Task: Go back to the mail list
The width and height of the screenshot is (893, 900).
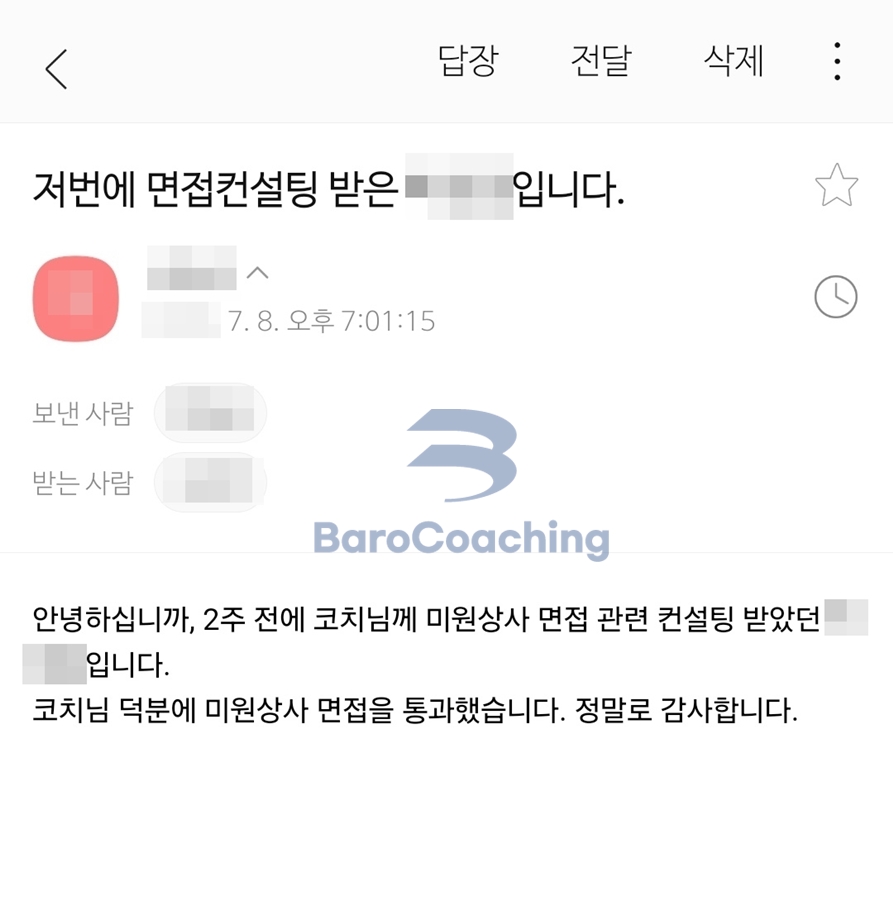Action: tap(56, 68)
